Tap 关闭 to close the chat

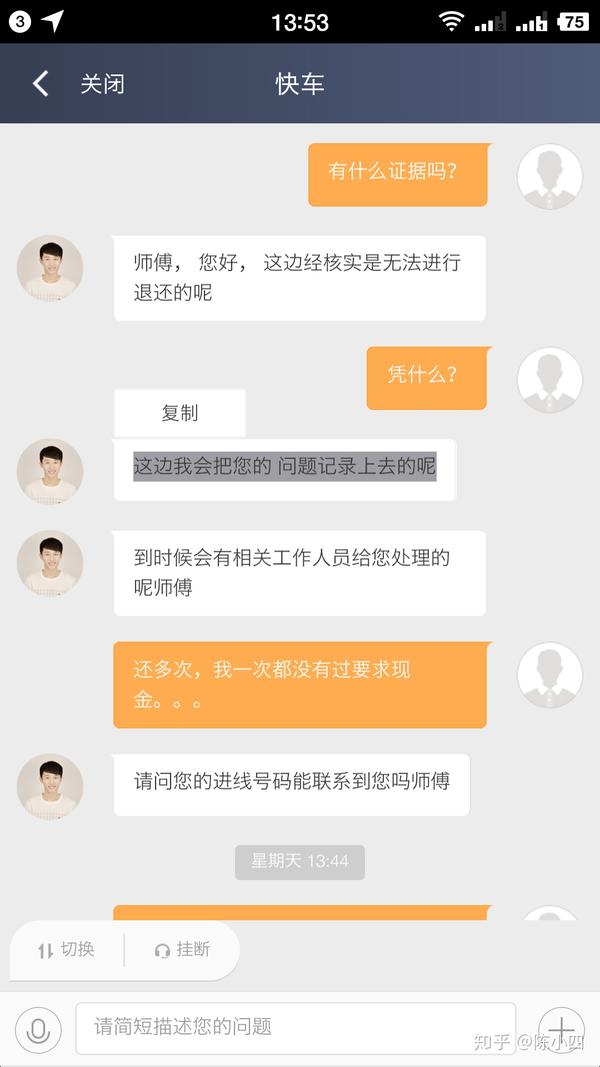click(x=102, y=83)
